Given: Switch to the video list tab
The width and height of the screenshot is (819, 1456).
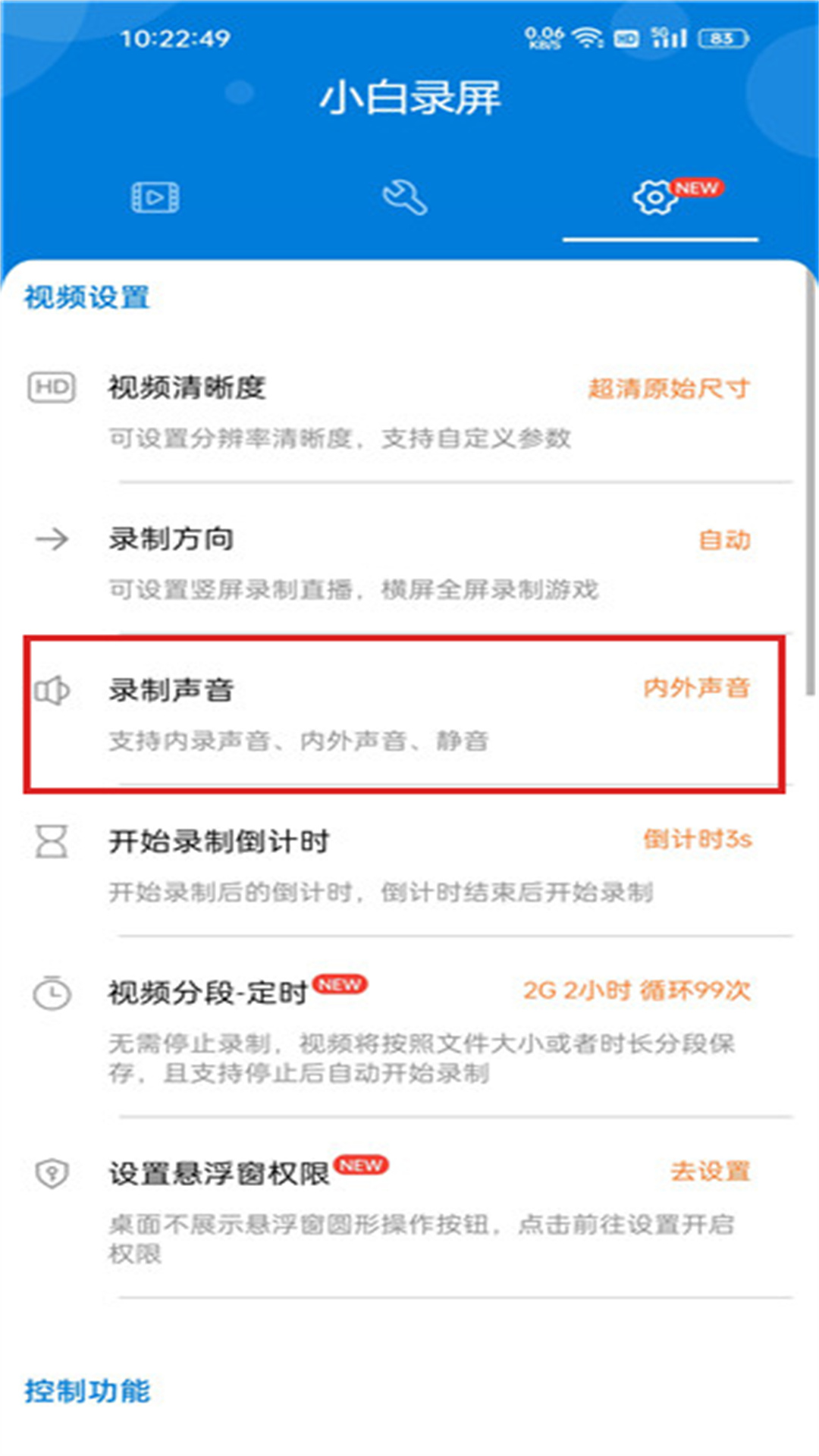Looking at the screenshot, I should click(x=155, y=198).
